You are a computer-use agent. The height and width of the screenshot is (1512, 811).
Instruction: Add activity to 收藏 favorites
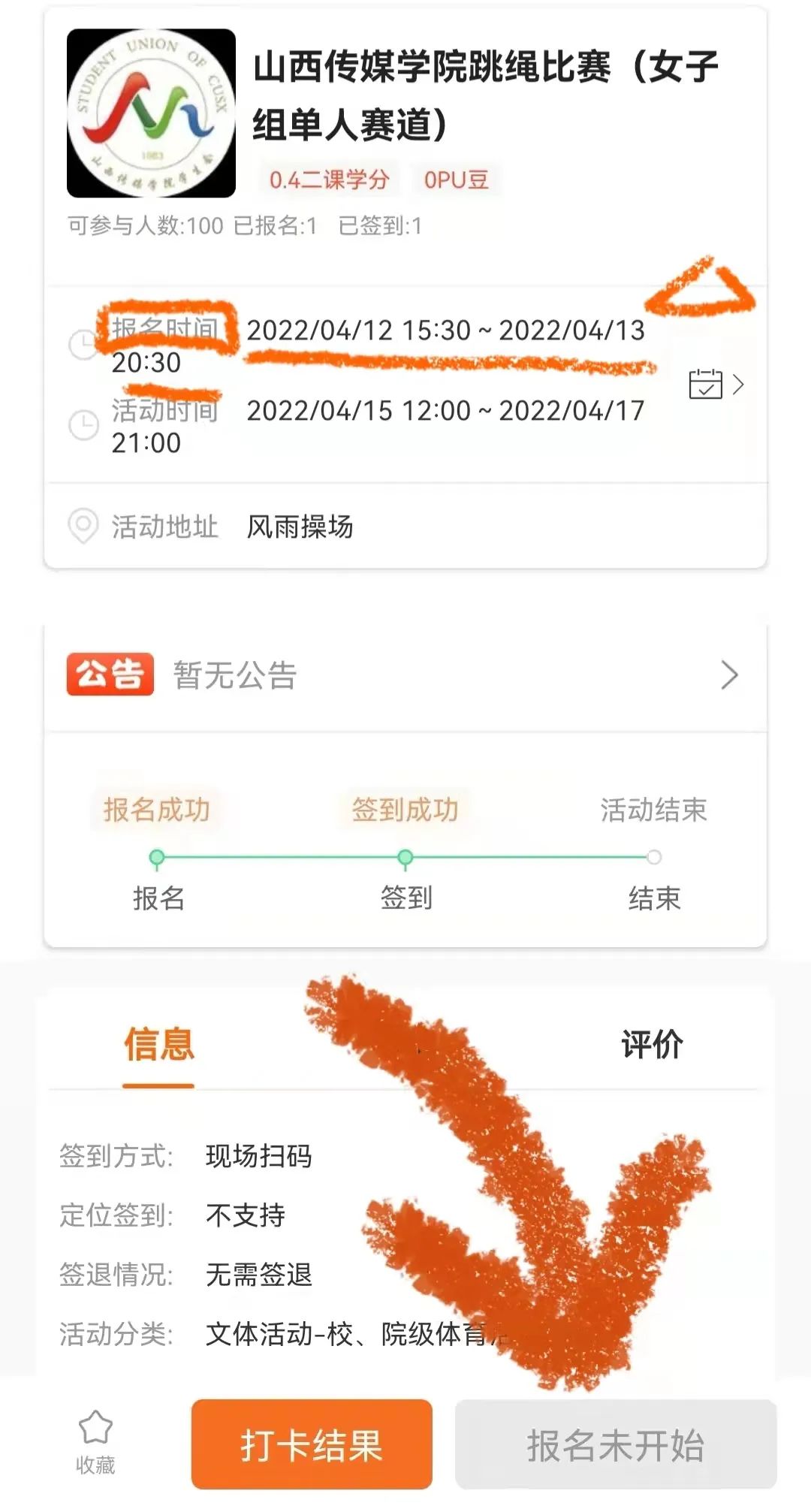(95, 1442)
